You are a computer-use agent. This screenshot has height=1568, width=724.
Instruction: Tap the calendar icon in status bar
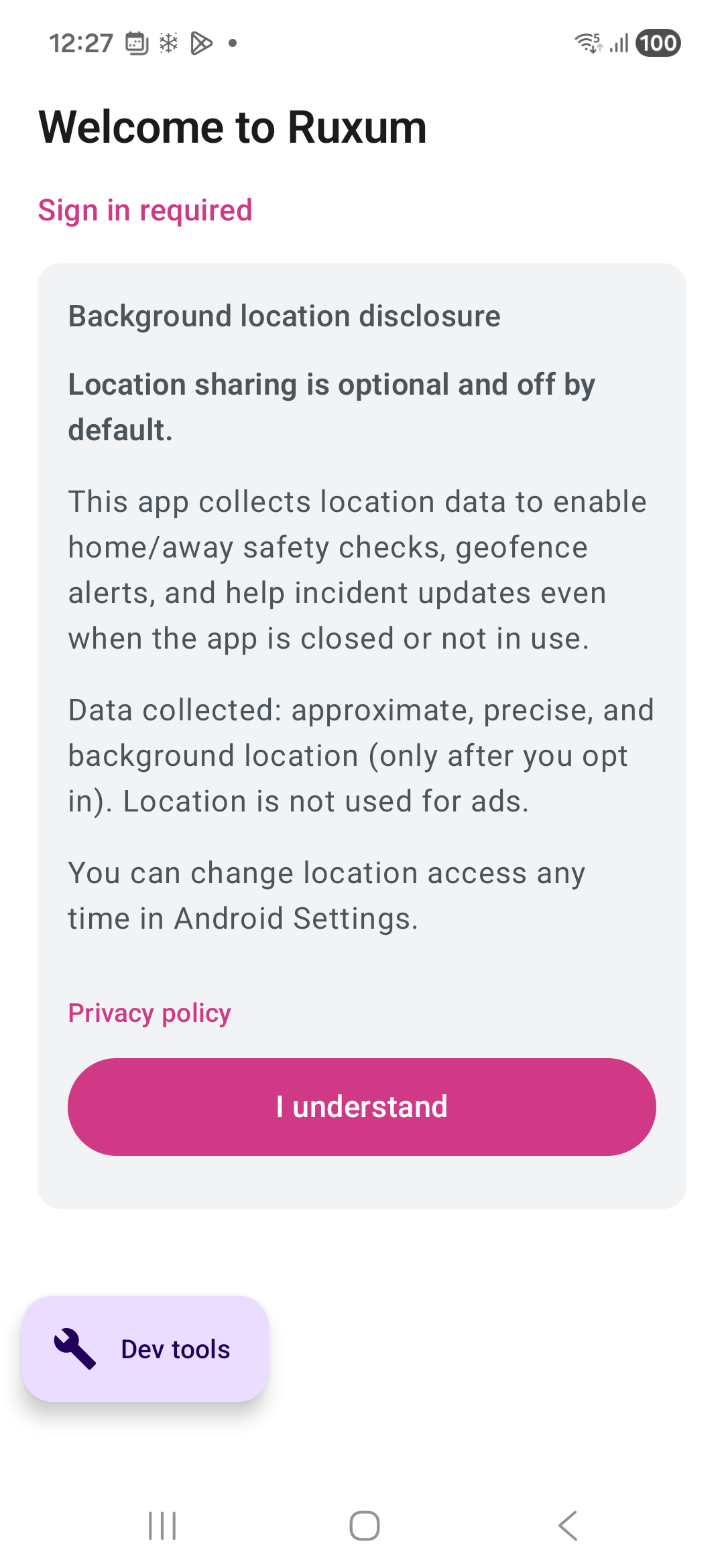136,43
